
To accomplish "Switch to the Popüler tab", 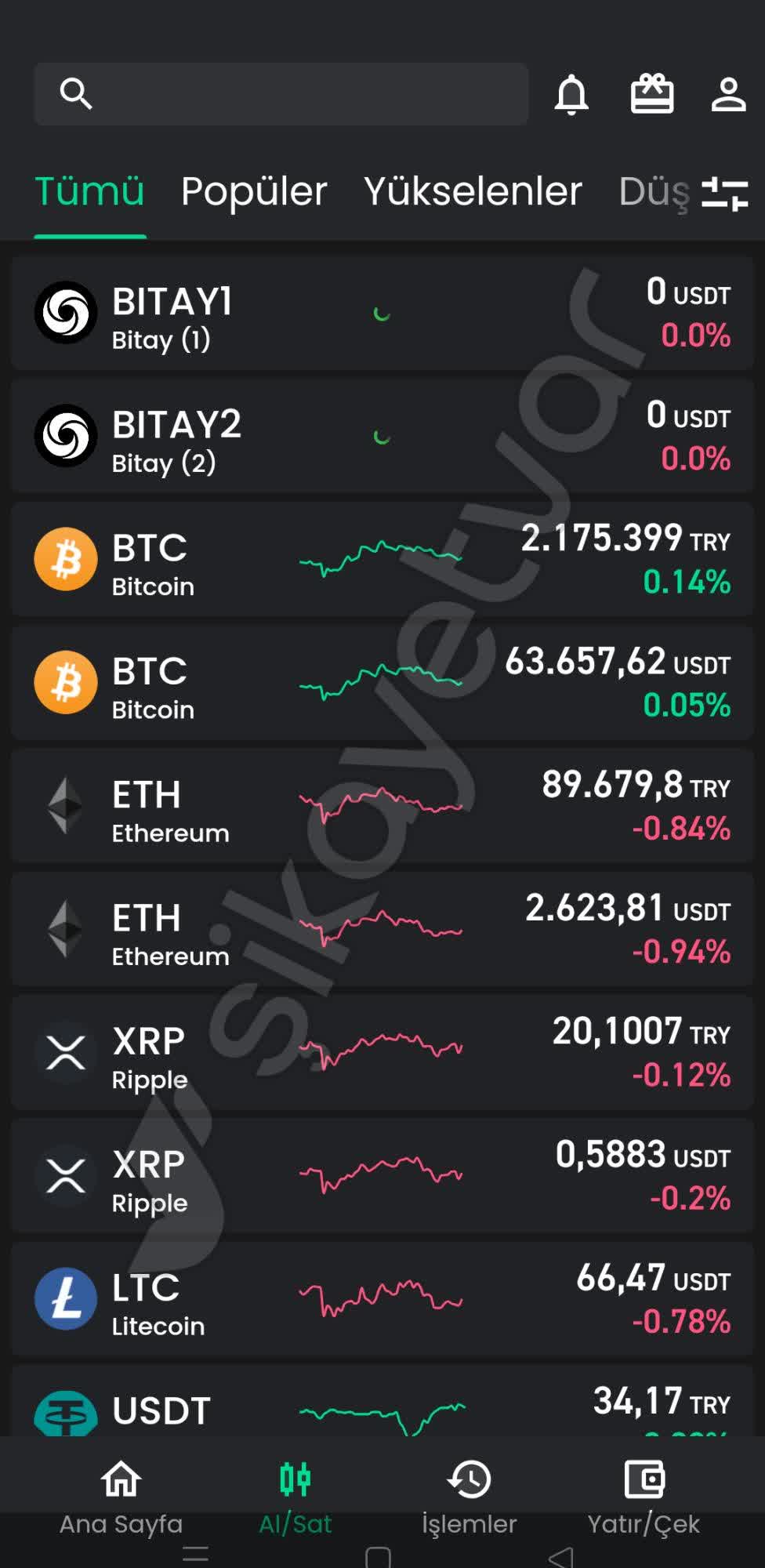I will [x=253, y=191].
